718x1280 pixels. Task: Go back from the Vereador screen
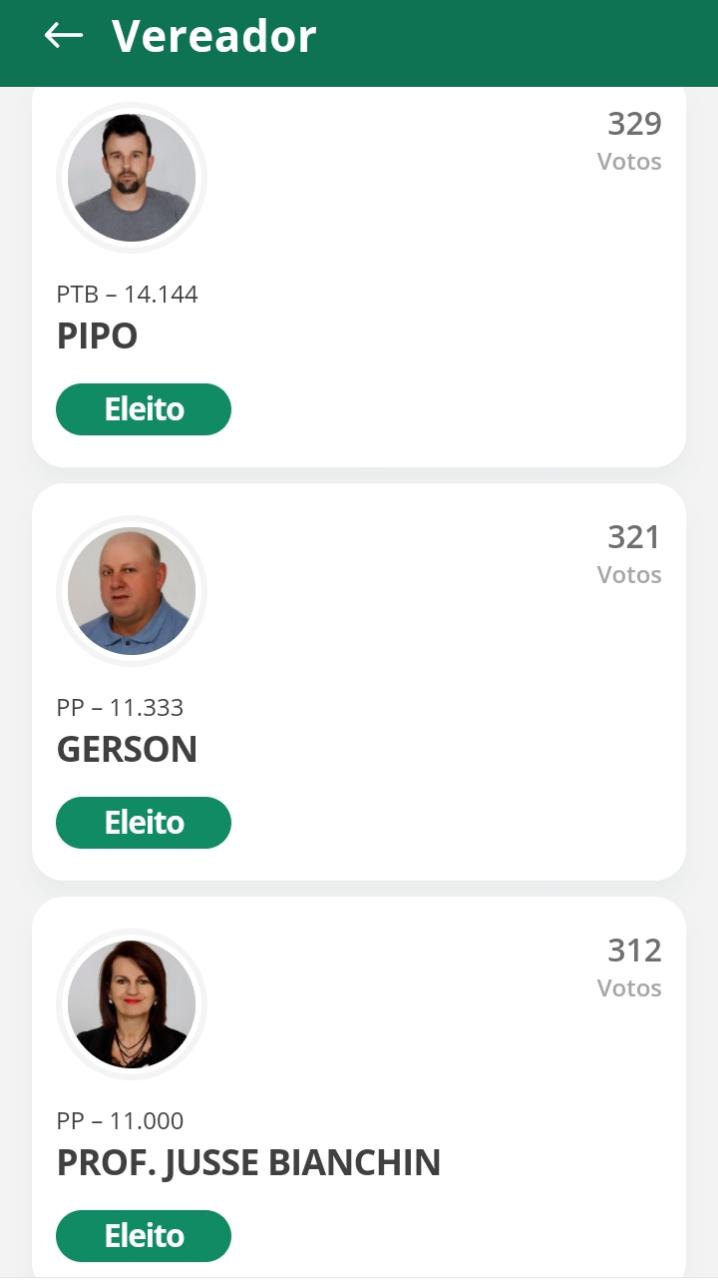[63, 36]
